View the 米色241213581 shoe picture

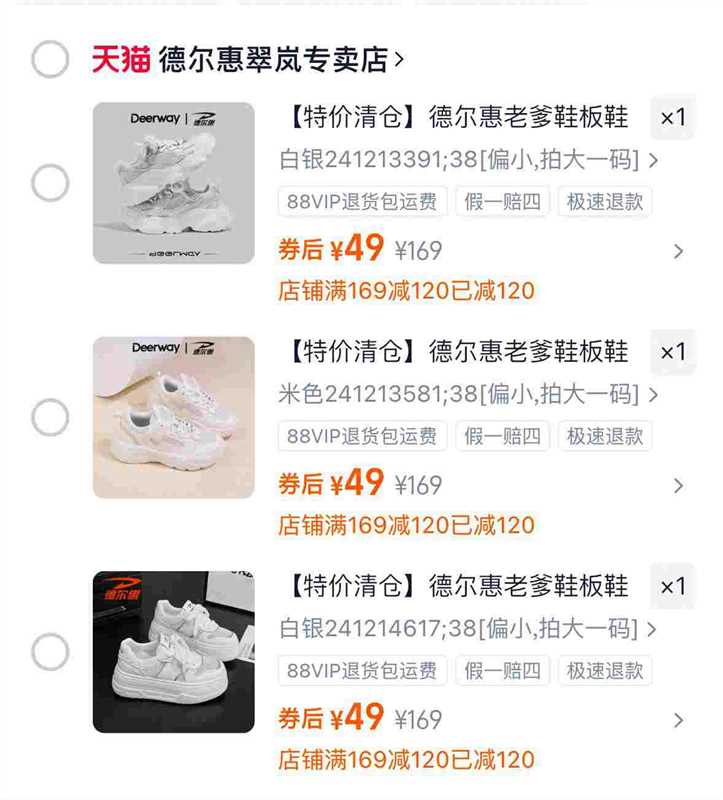click(x=173, y=418)
